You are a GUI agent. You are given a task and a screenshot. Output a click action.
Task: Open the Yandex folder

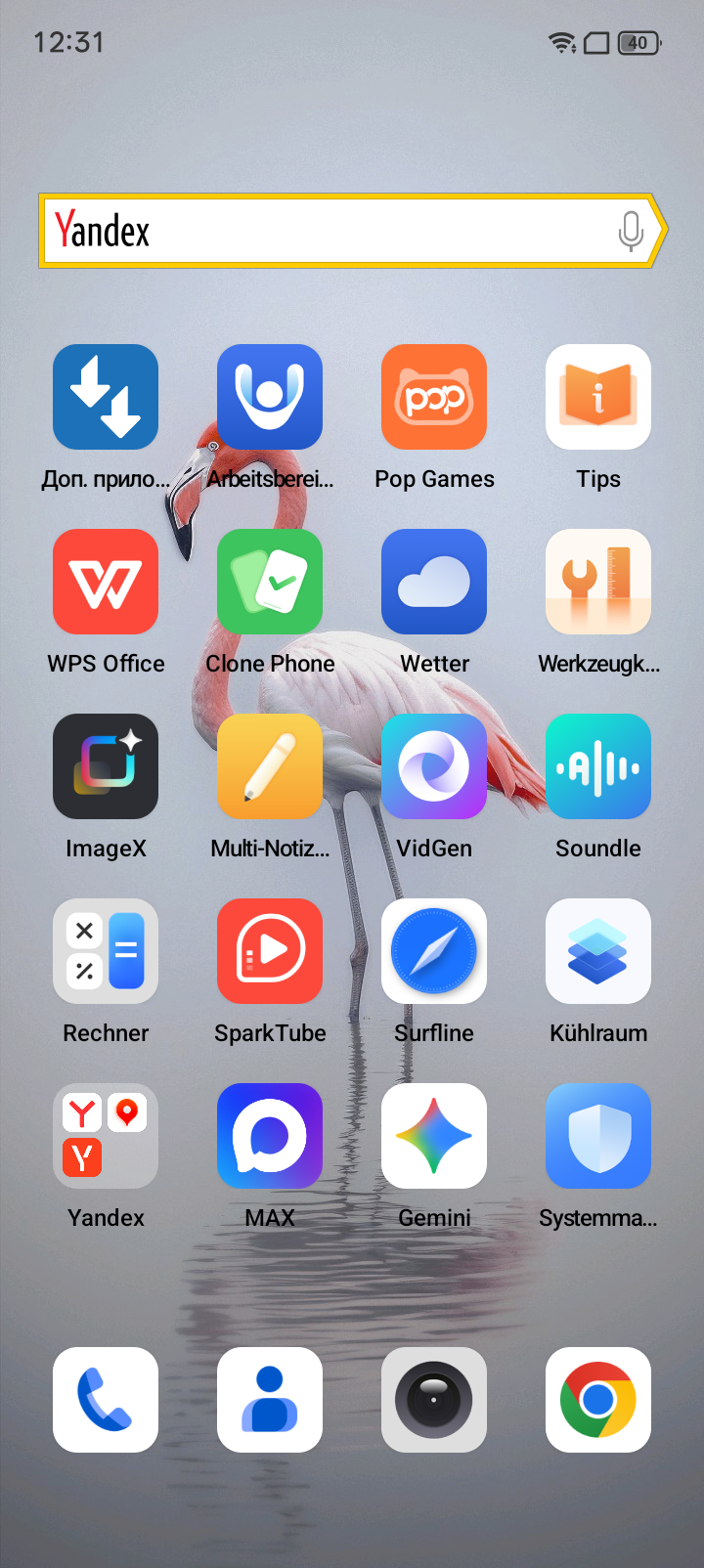tap(106, 1136)
